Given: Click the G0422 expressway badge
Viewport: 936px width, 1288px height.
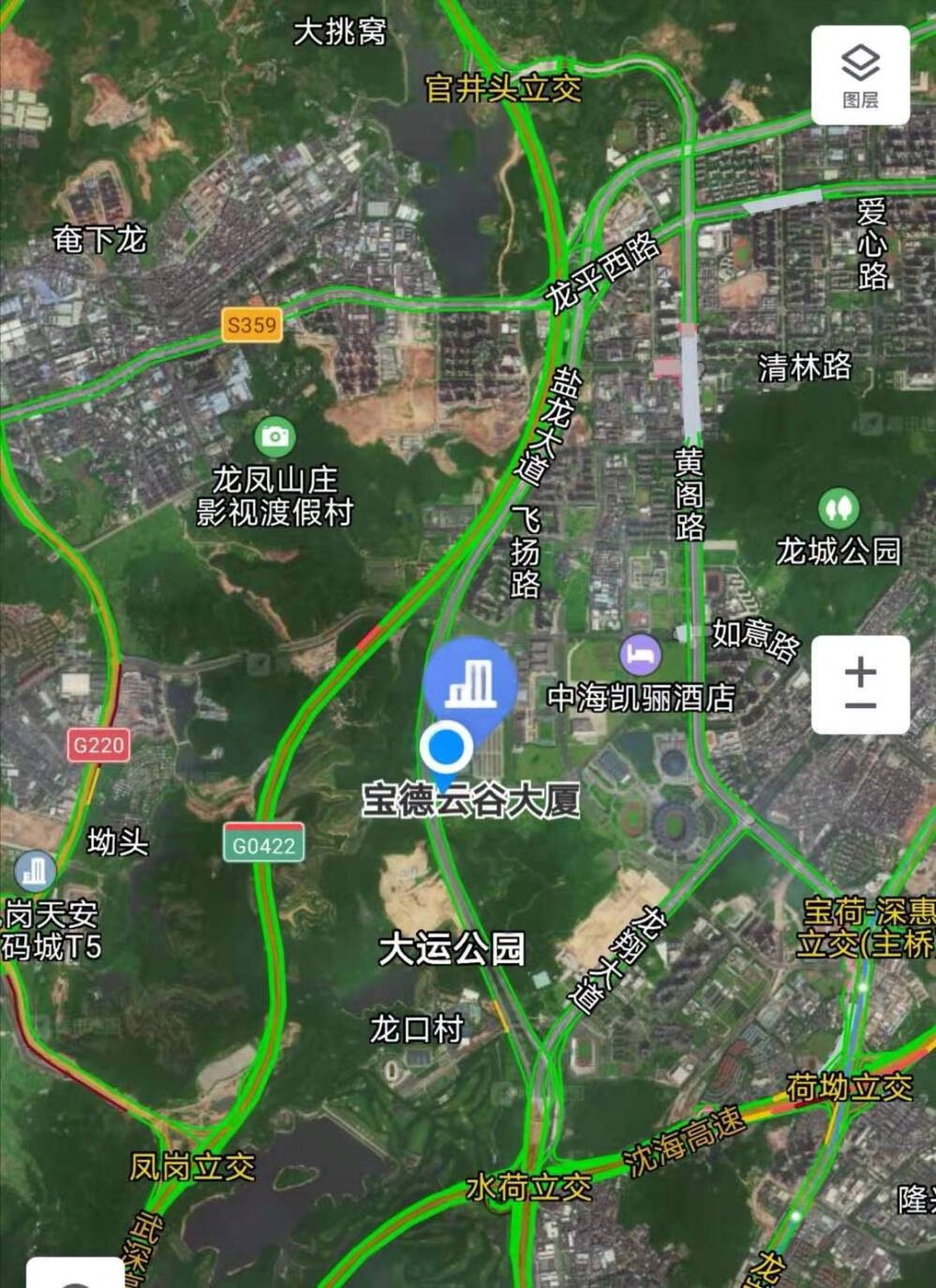Looking at the screenshot, I should pos(265,844).
